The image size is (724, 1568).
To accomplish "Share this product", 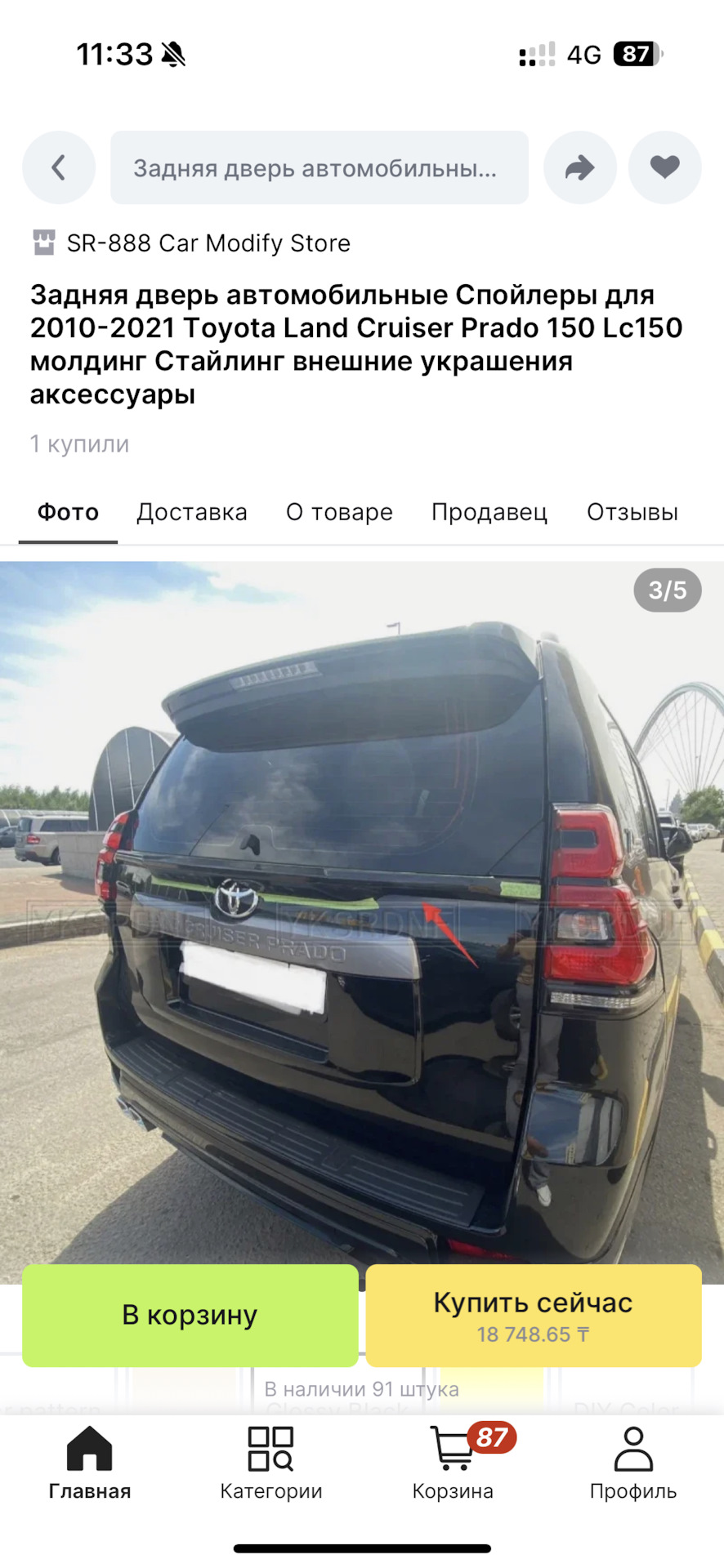I will (580, 167).
